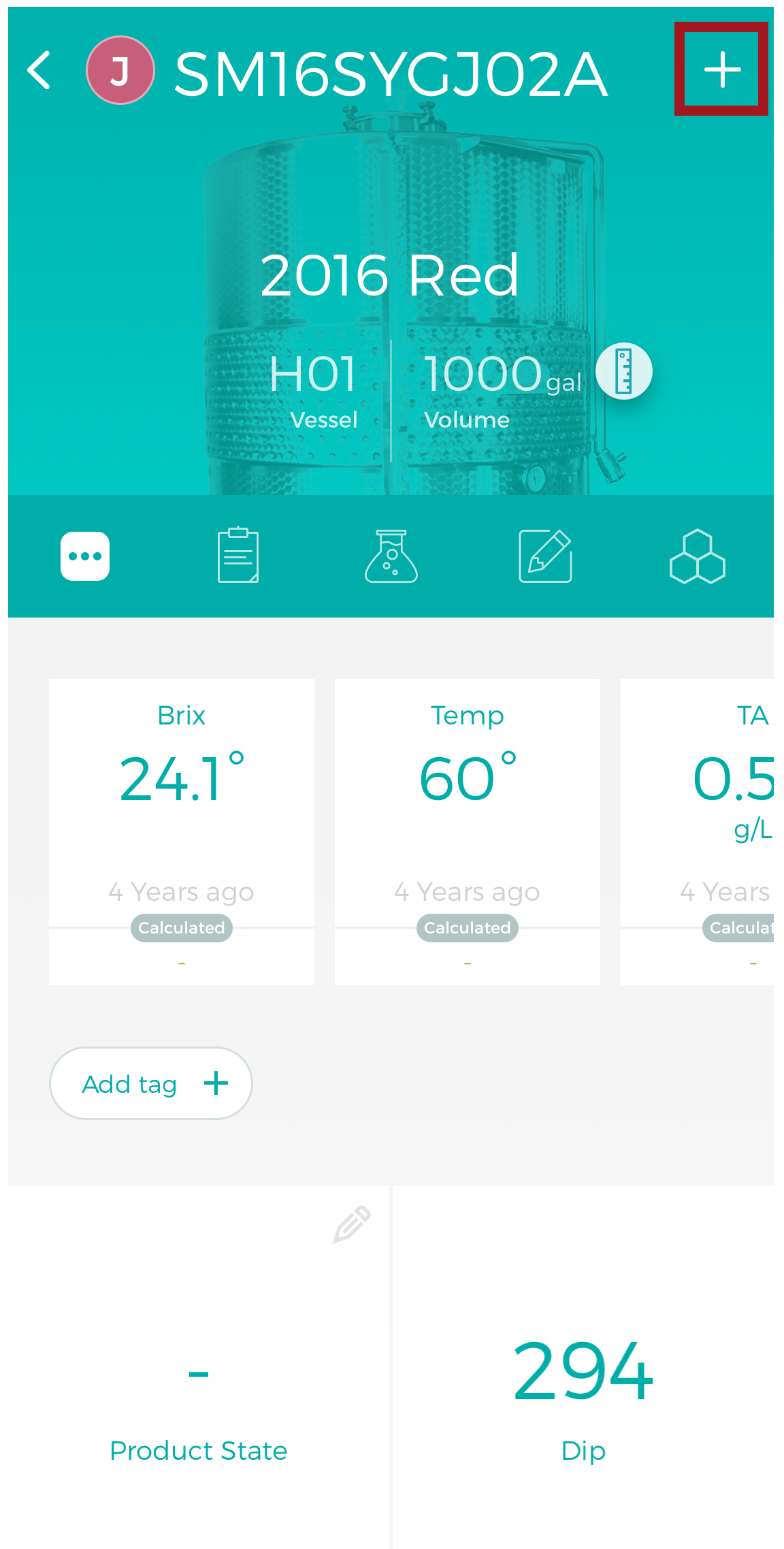Open the volume ruler measurement icon
Viewport: 784px width, 1549px height.
tap(623, 371)
